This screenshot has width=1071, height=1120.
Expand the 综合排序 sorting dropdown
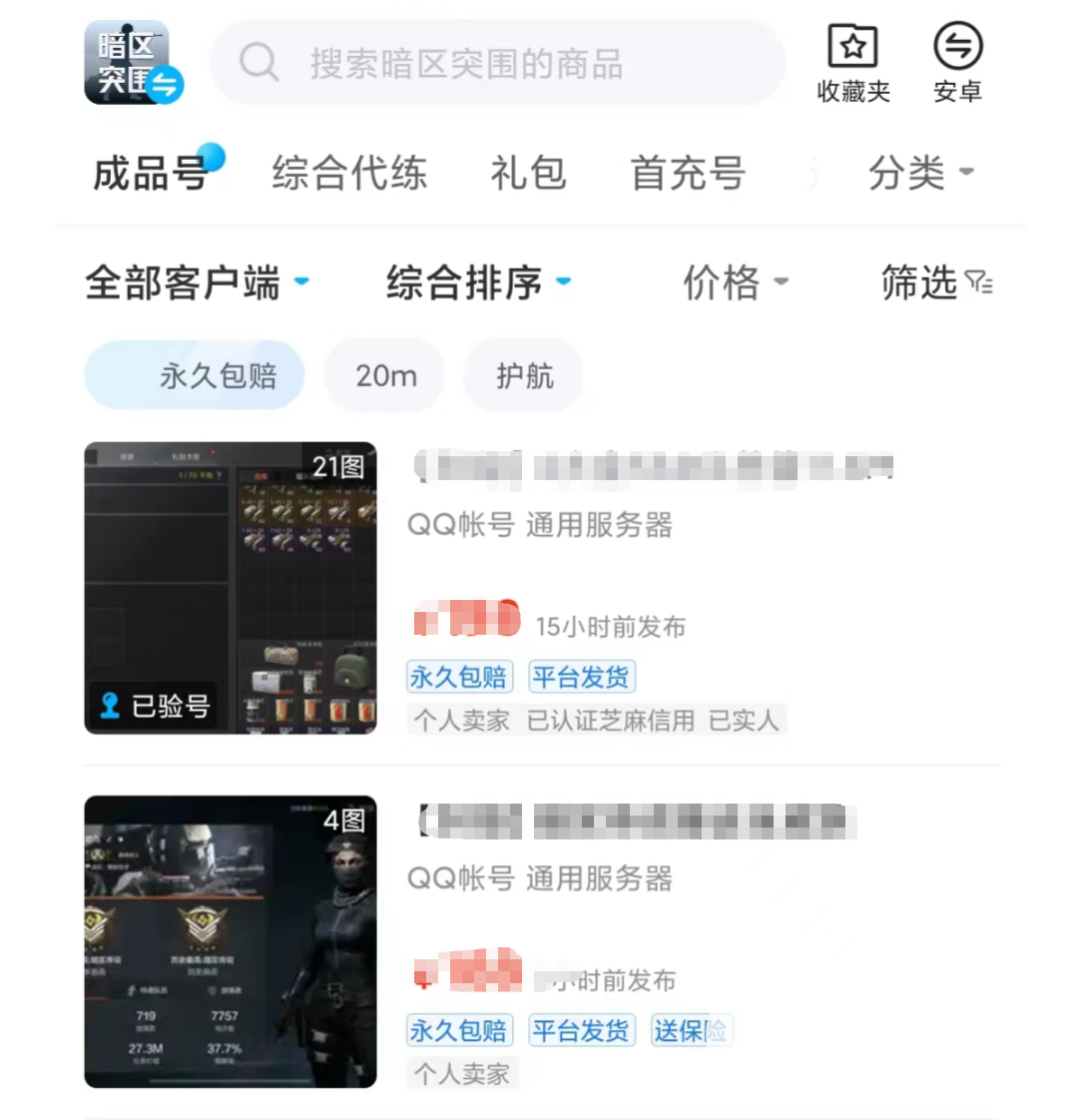(x=478, y=282)
